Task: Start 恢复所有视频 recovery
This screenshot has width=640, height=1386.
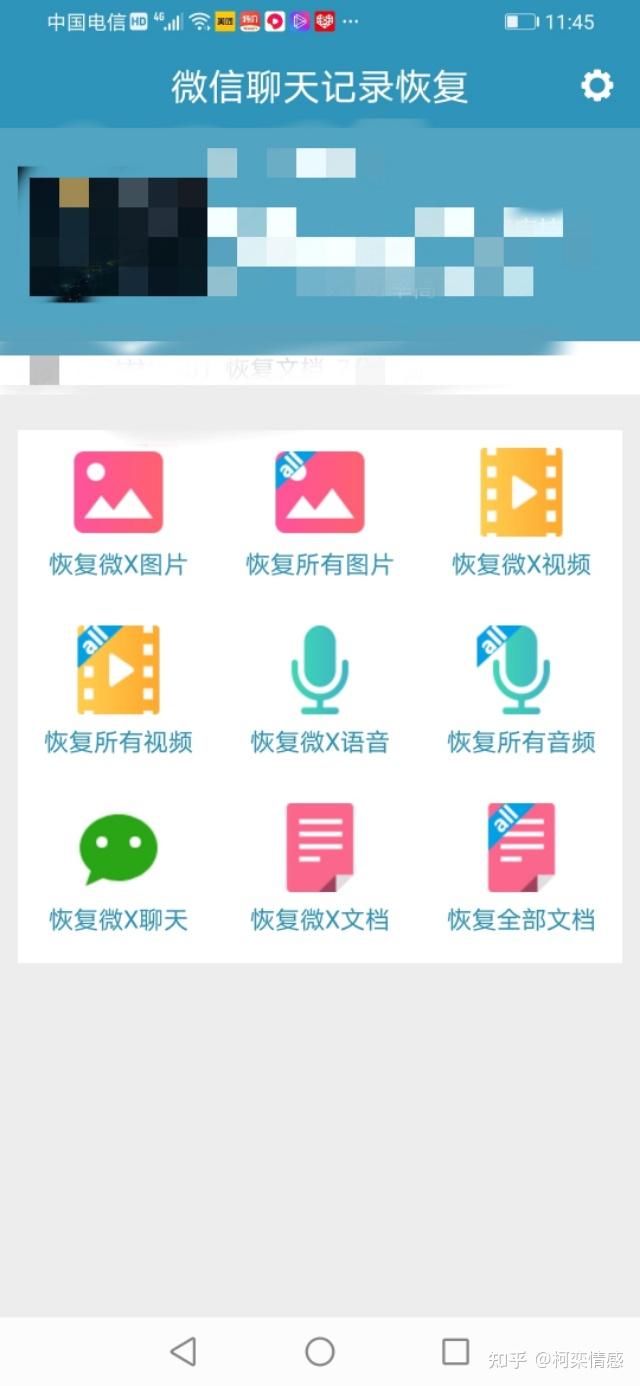Action: pos(118,690)
